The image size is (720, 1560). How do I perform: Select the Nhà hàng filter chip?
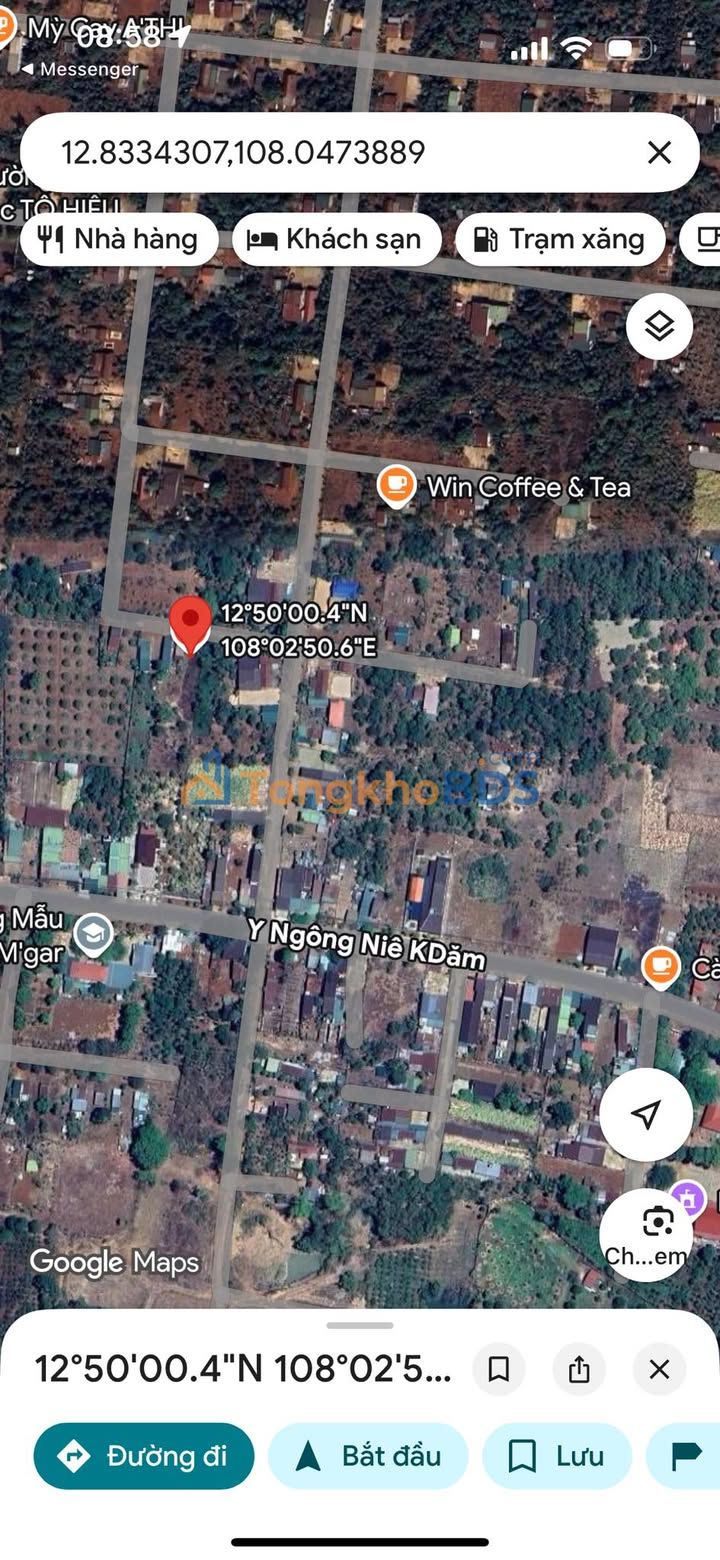(x=119, y=240)
